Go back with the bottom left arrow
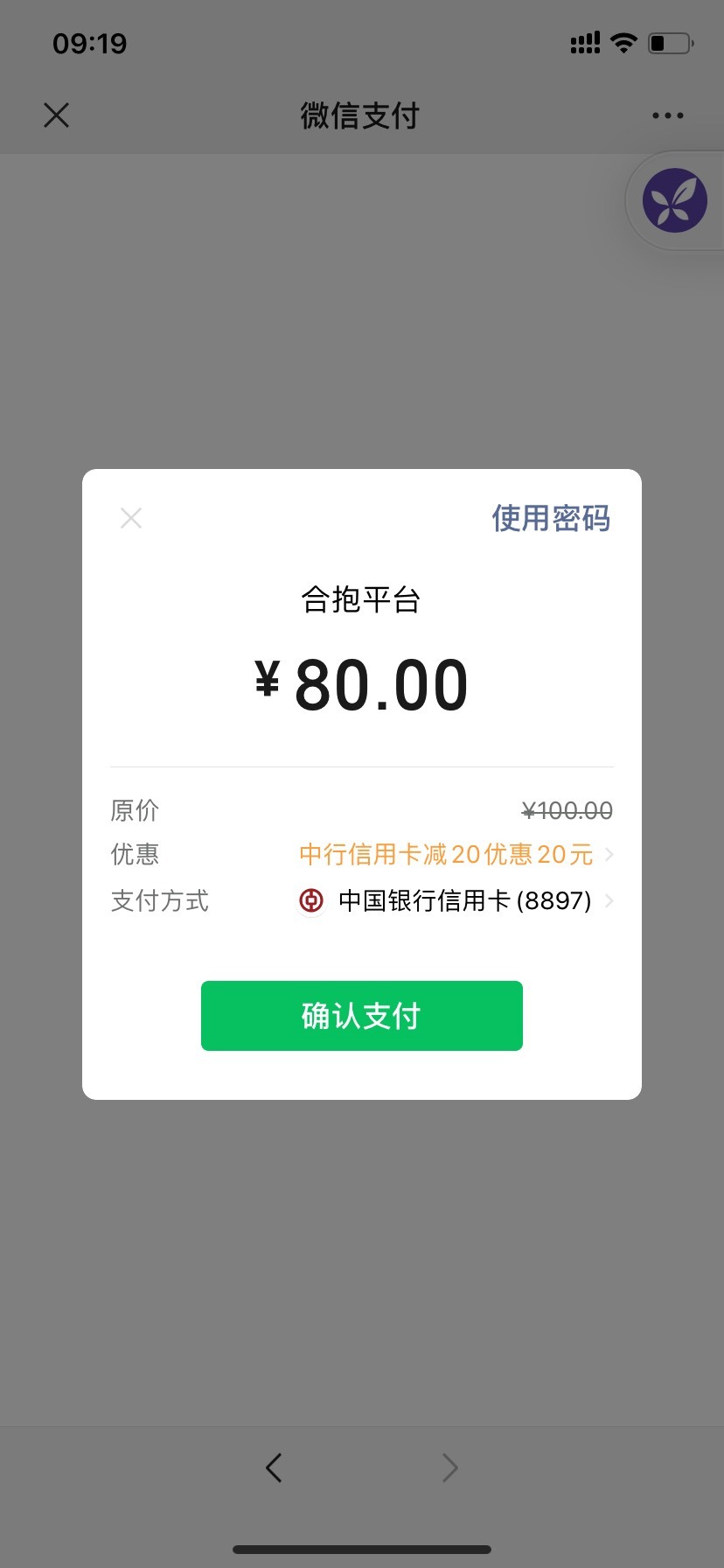Screen dimensions: 724x1568 (274, 1467)
